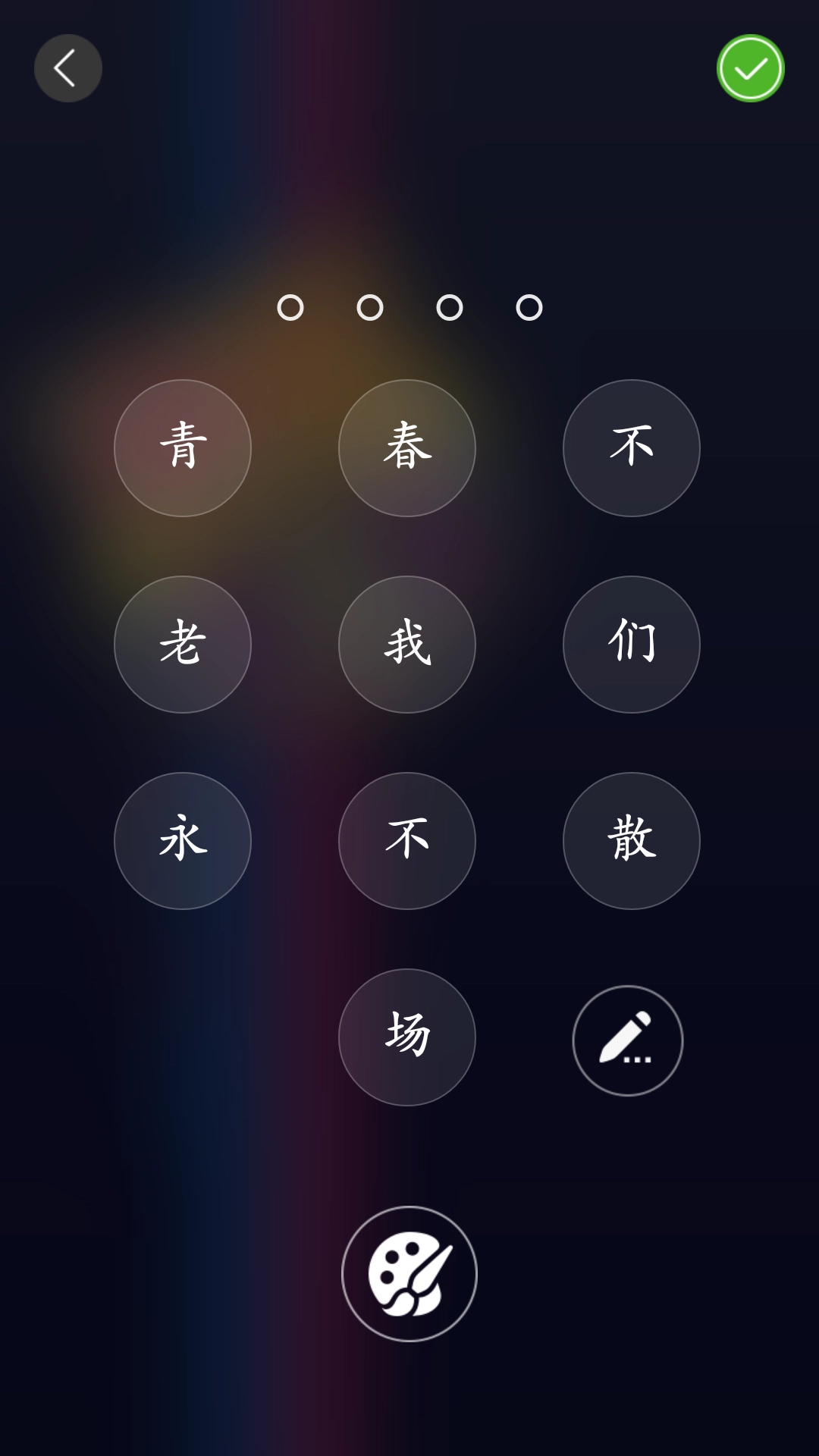Select the 我 character button

pyautogui.click(x=406, y=644)
